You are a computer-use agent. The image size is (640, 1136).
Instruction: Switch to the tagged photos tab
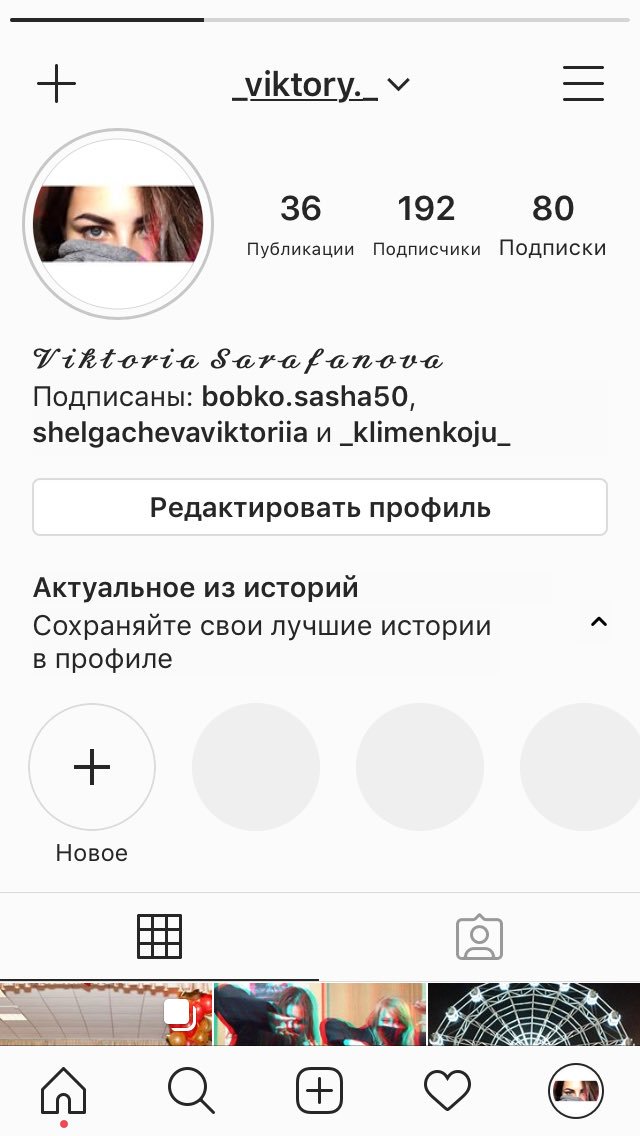click(479, 937)
